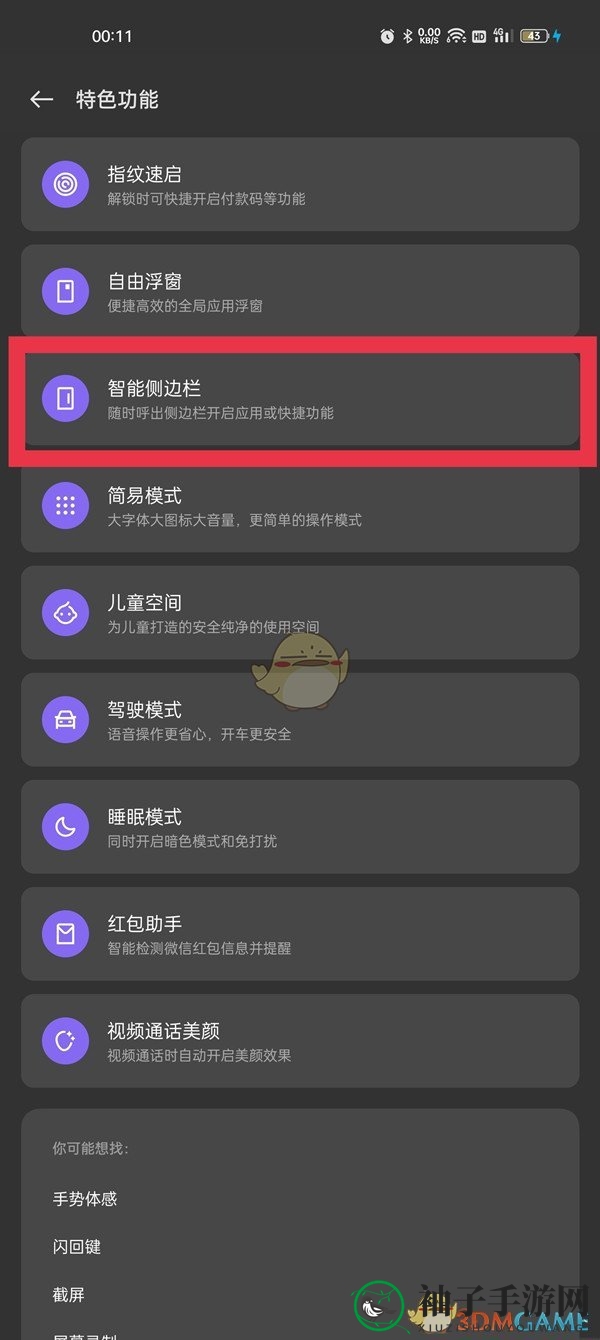Open 红包助手 settings
The height and width of the screenshot is (1340, 600).
click(300, 933)
